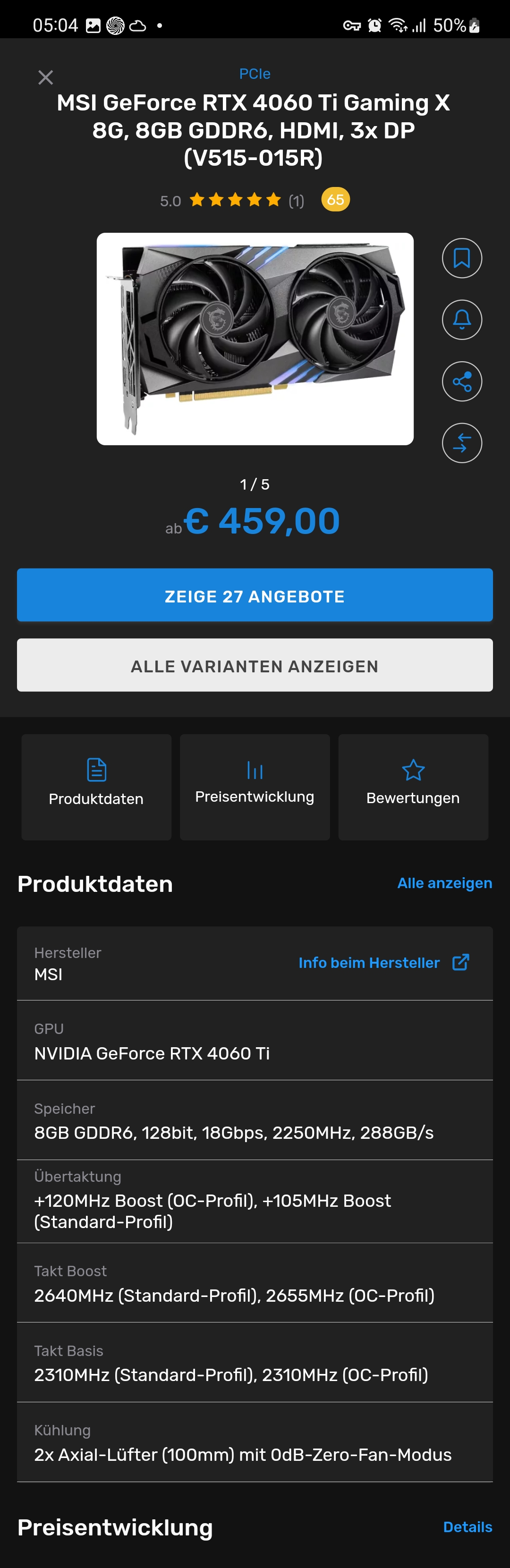This screenshot has width=510, height=1568.
Task: Open the PCIe category link
Action: tap(255, 74)
